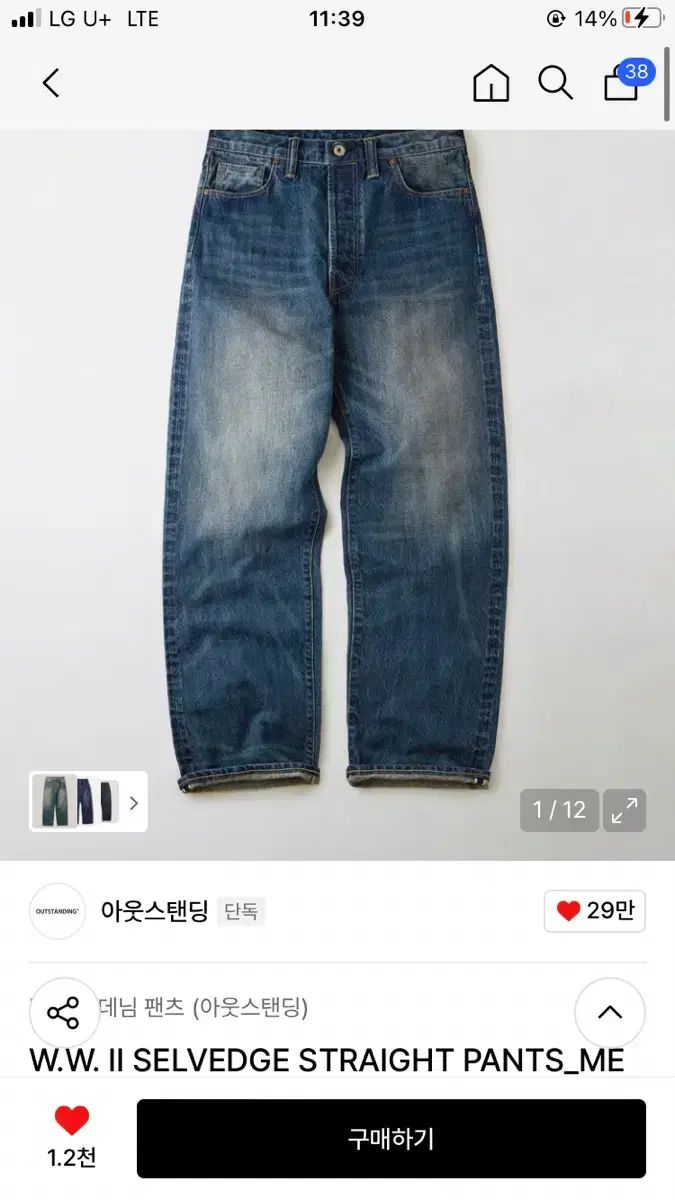Share this product

(63, 1012)
